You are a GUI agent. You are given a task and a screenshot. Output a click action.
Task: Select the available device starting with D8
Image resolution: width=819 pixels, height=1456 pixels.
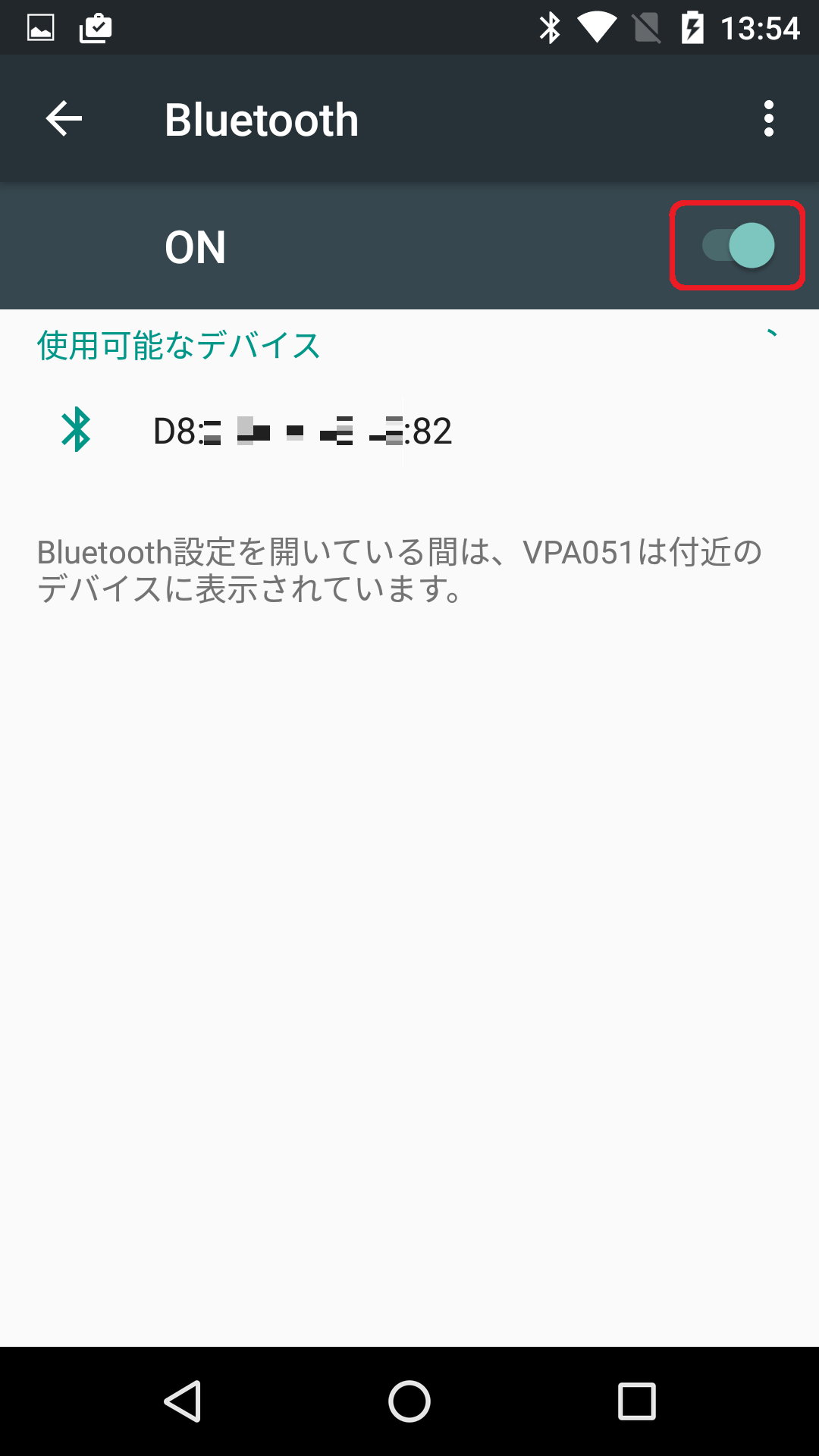pos(409,431)
